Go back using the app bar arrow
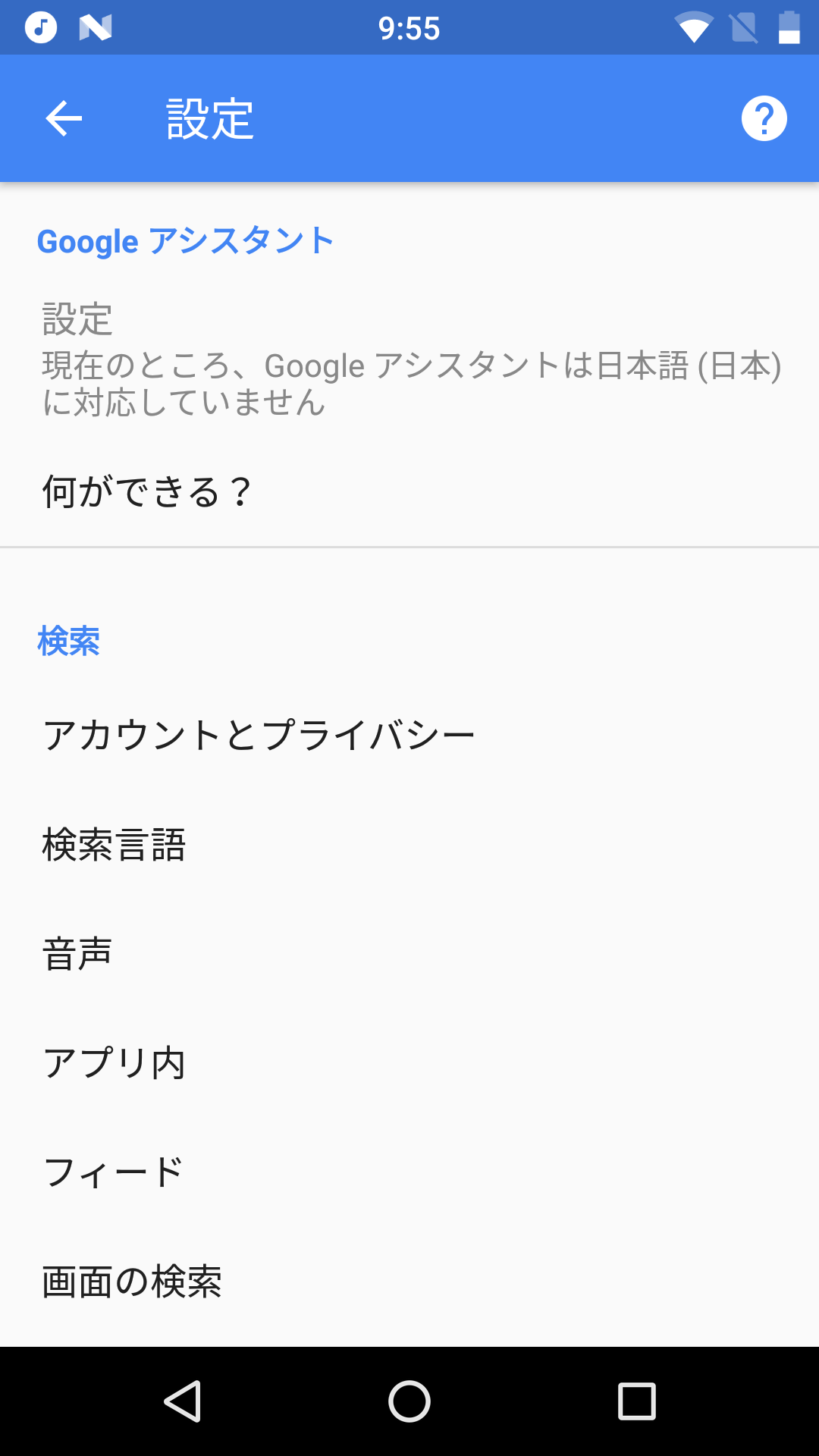 click(x=64, y=118)
